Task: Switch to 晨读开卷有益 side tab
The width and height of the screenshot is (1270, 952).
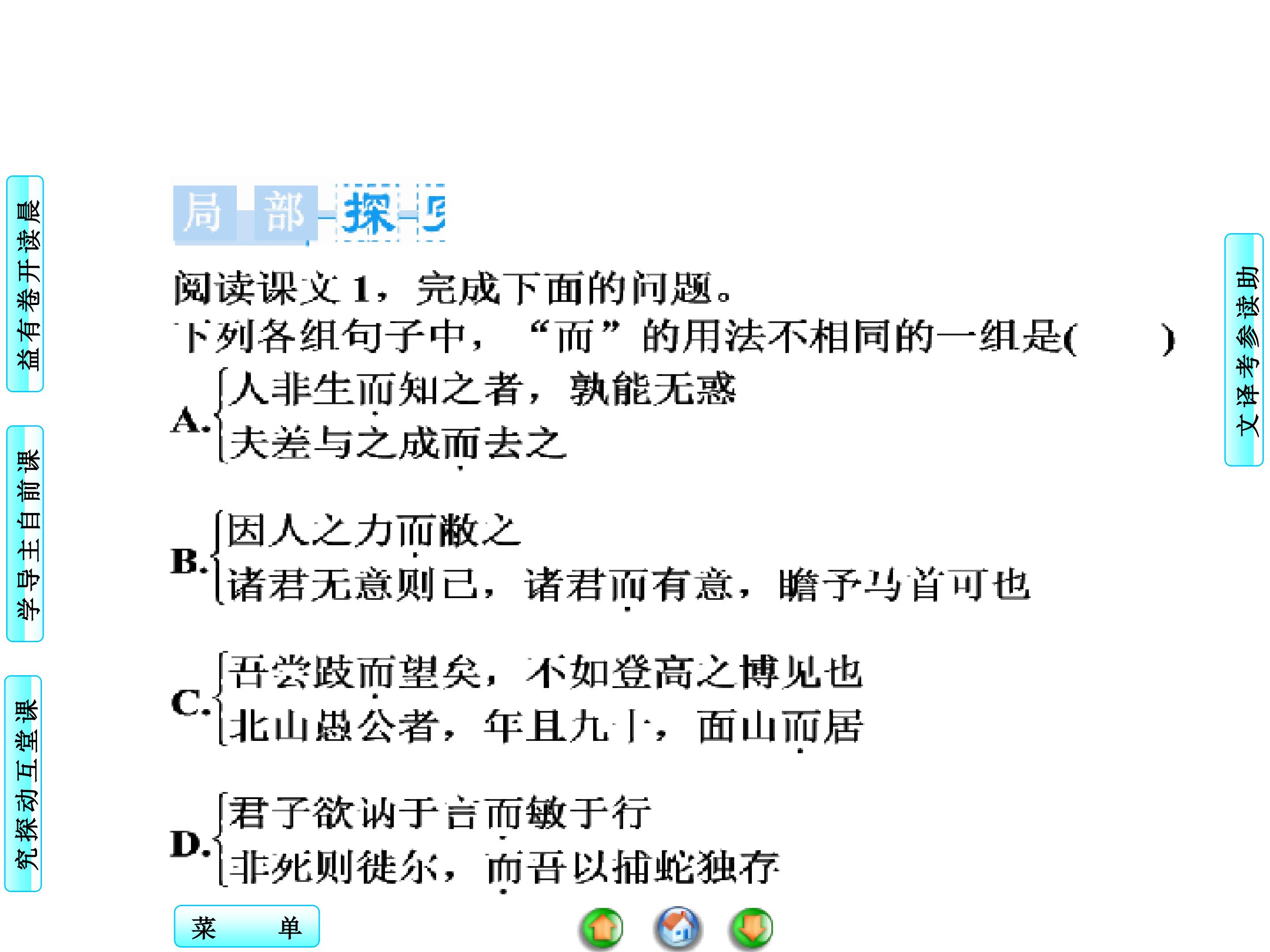Action: click(x=25, y=283)
